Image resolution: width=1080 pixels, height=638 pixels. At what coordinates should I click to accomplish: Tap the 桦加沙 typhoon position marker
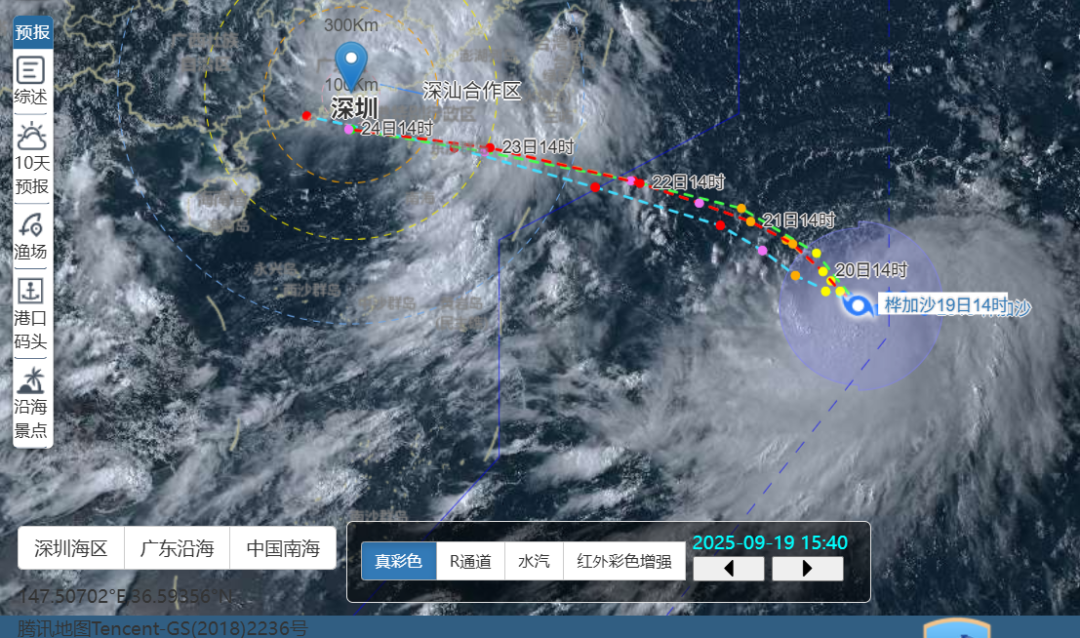pos(854,304)
